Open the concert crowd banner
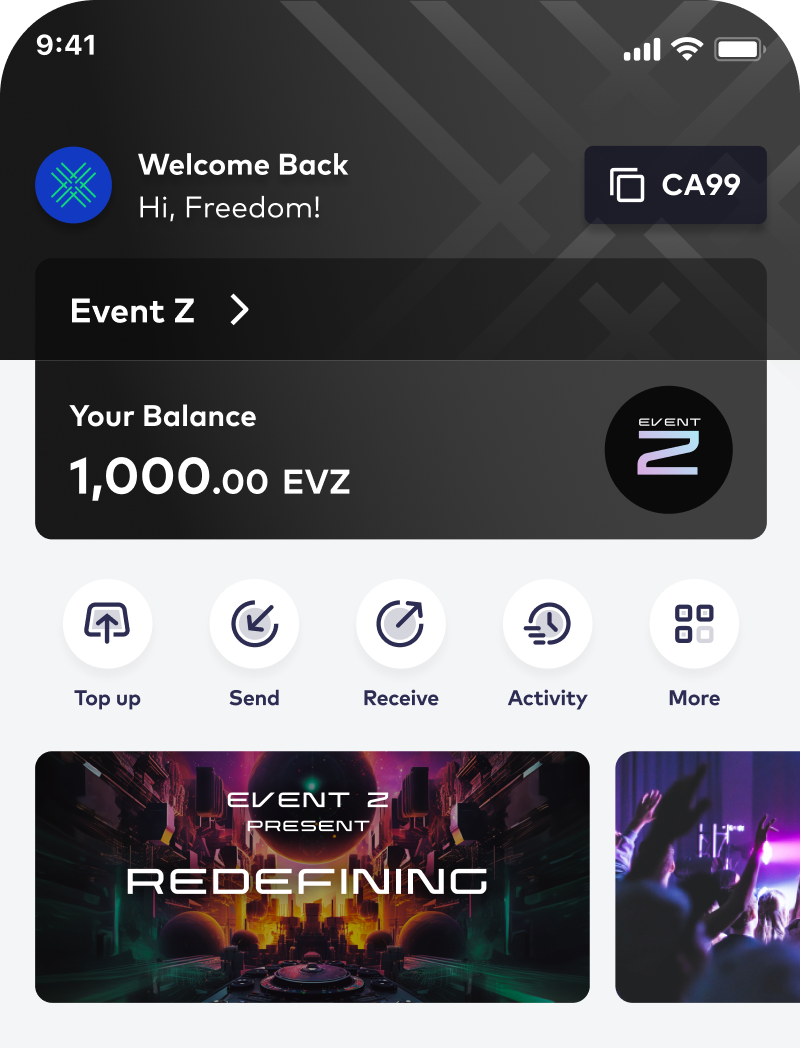 [x=707, y=877]
